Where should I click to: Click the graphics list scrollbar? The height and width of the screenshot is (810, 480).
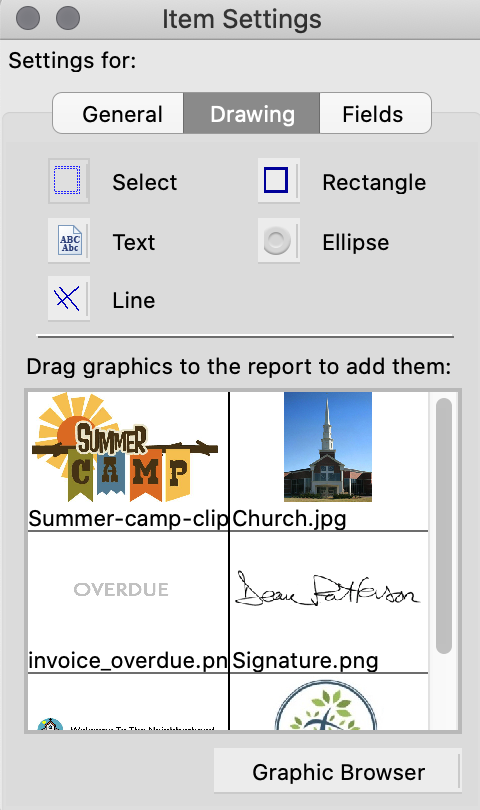point(444,525)
